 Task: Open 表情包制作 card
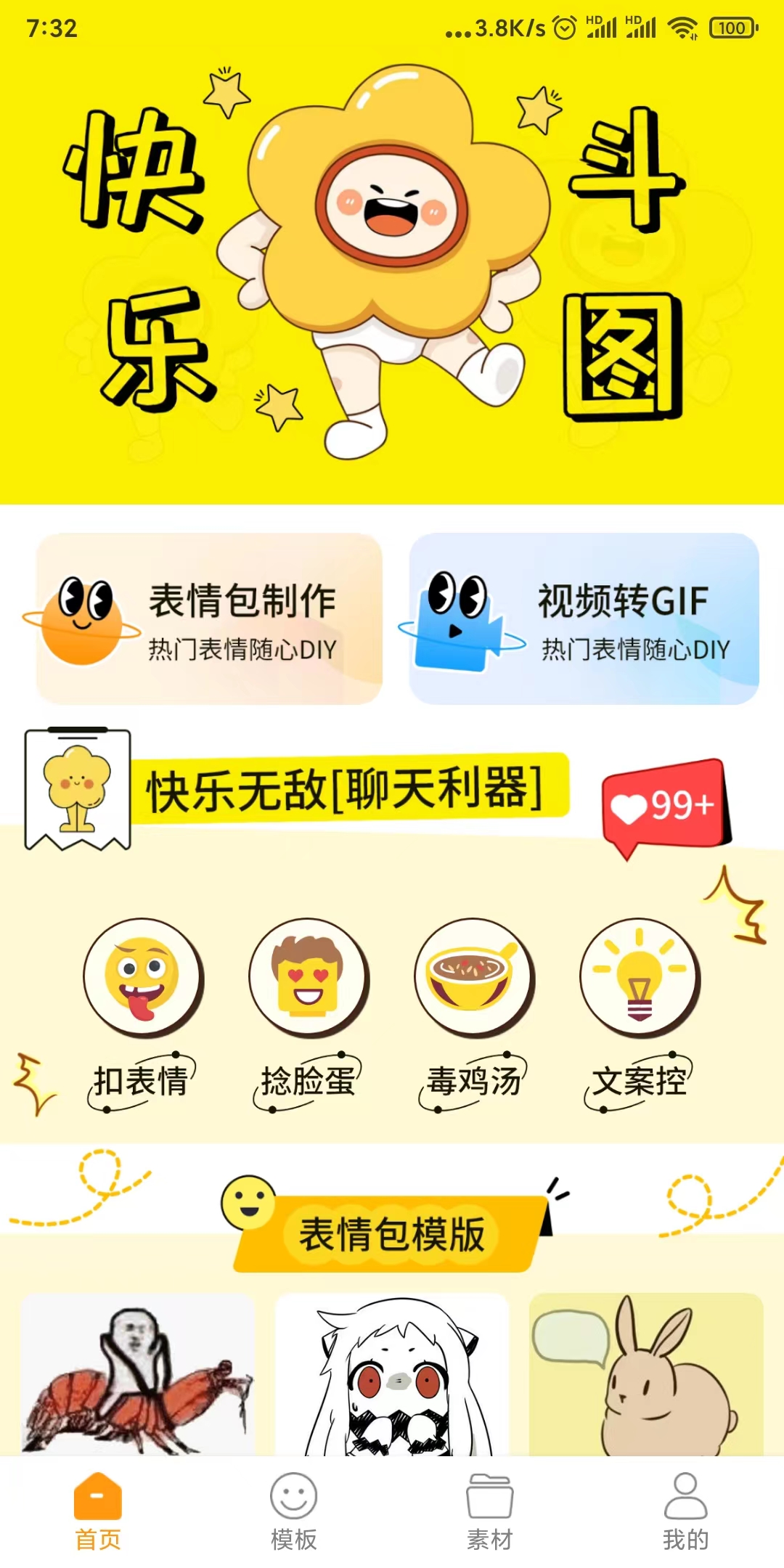coord(209,618)
